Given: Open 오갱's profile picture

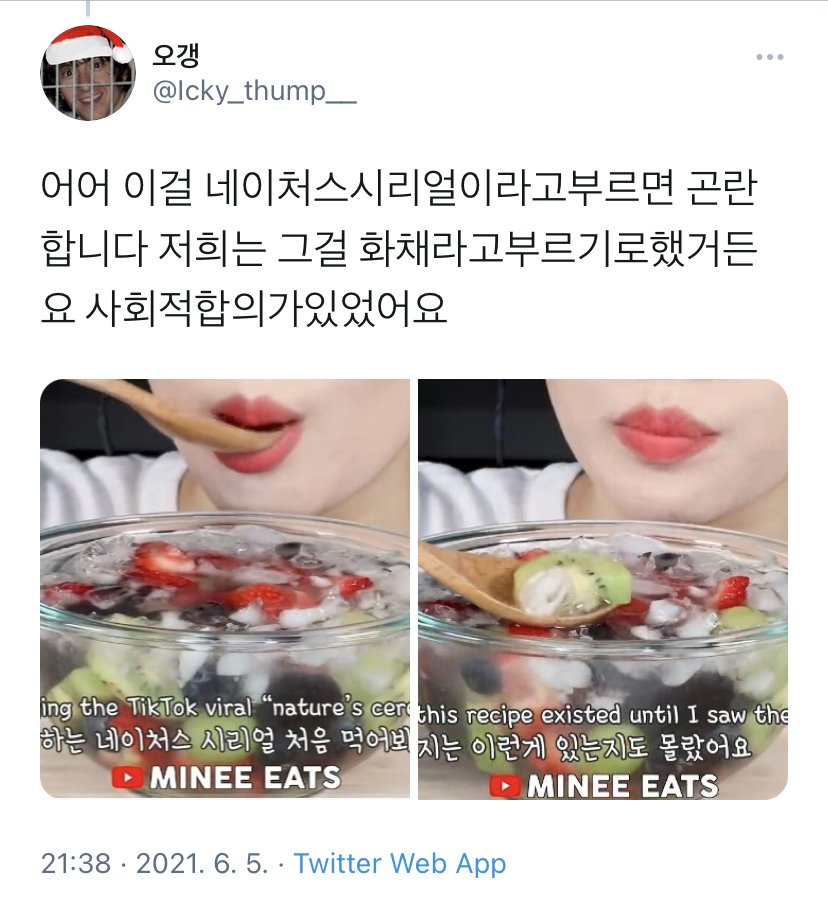Looking at the screenshot, I should point(87,74).
